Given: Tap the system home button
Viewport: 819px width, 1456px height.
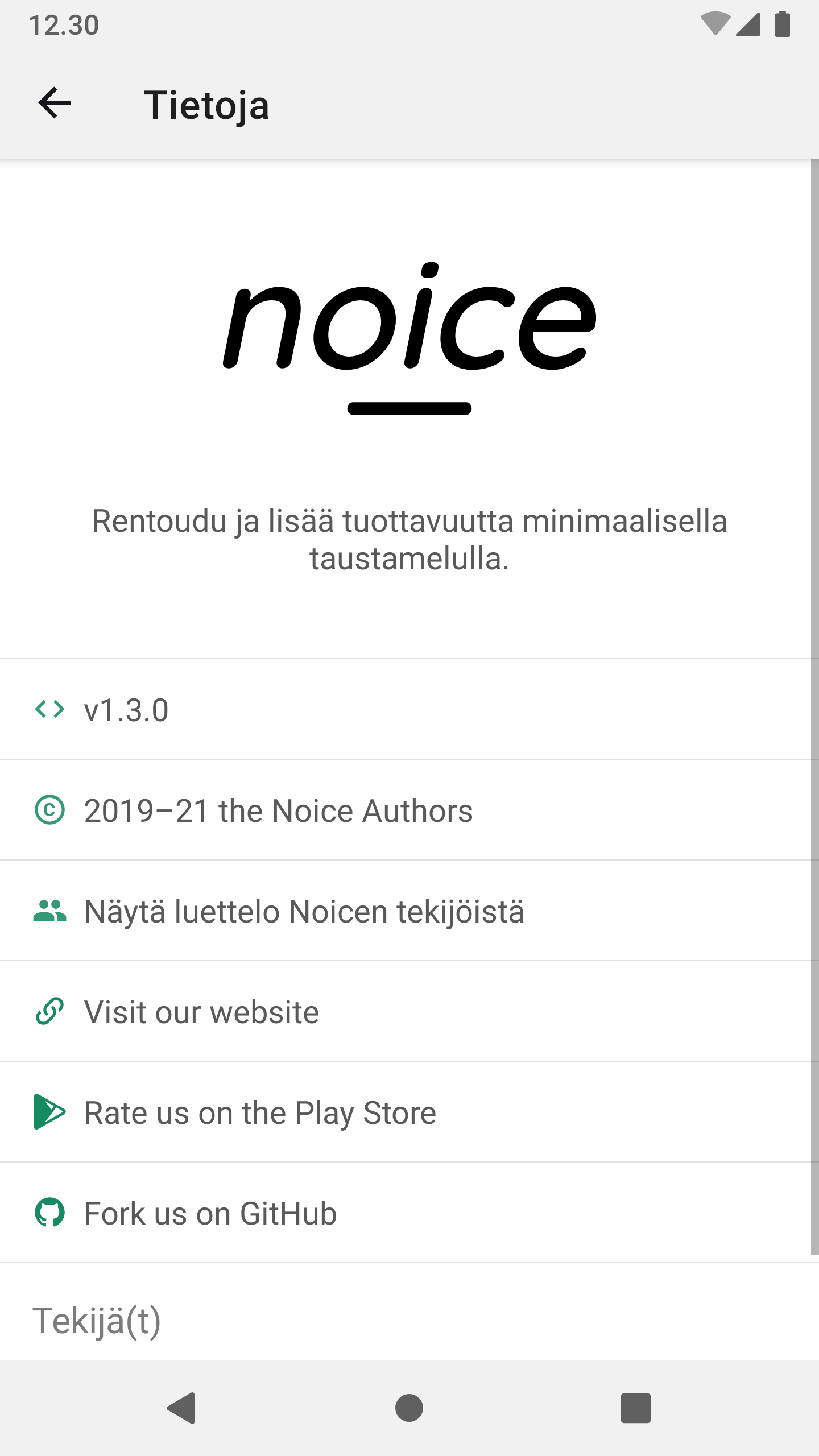Looking at the screenshot, I should pos(409,1408).
